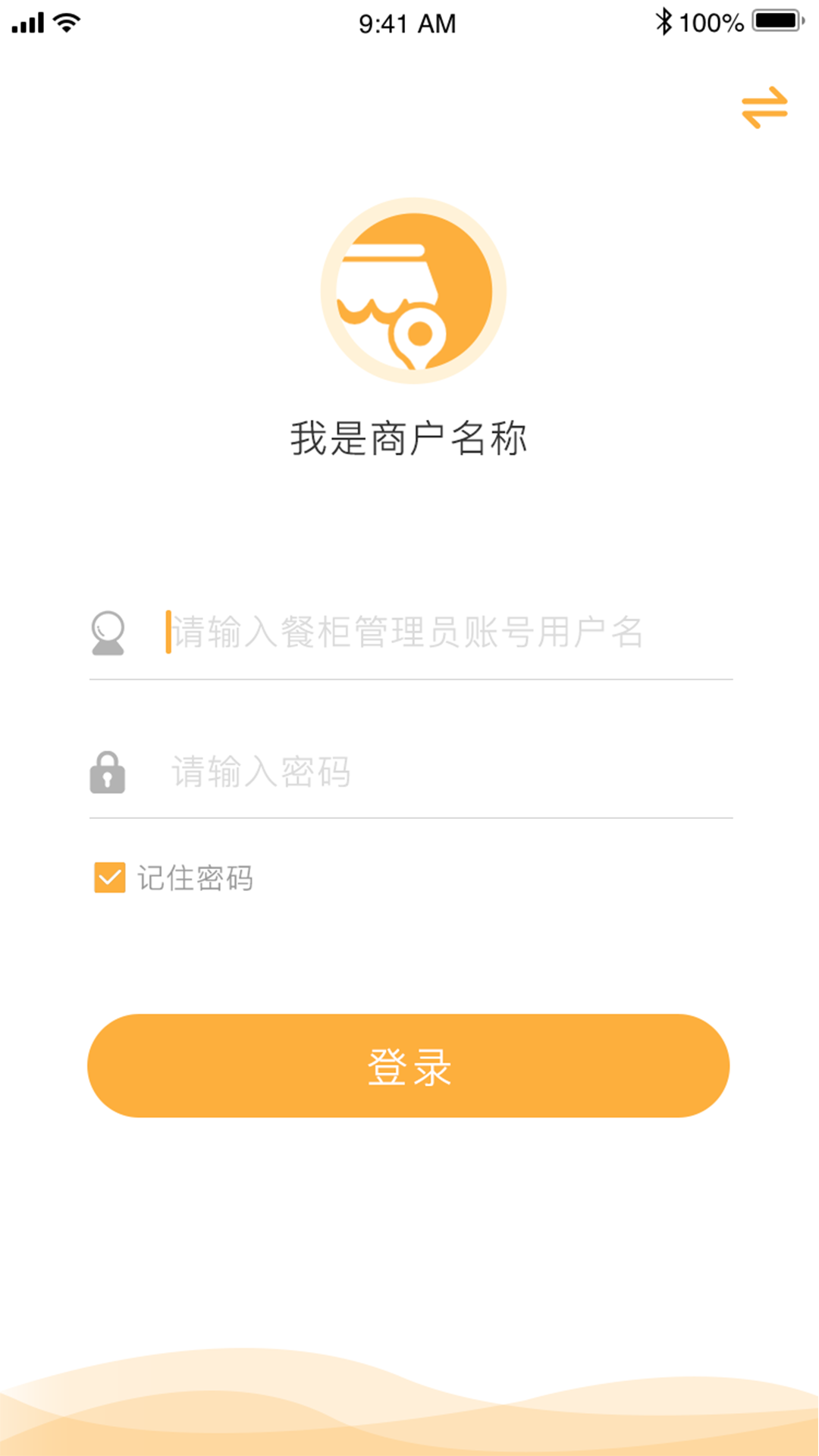This screenshot has height=1456, width=819.
Task: Click the orange wave graphic at bottom
Action: click(409, 1410)
